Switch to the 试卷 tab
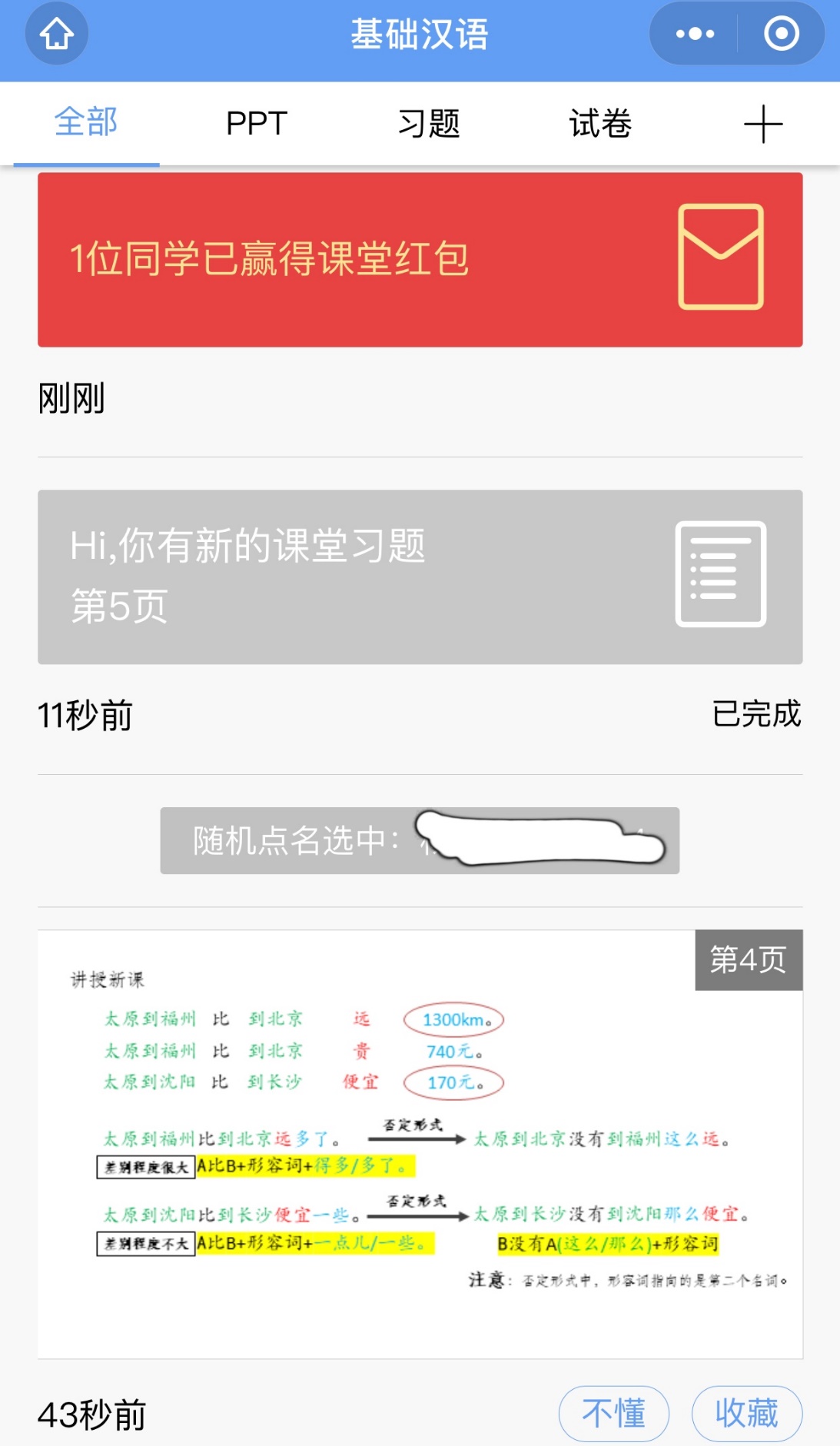 tap(600, 123)
